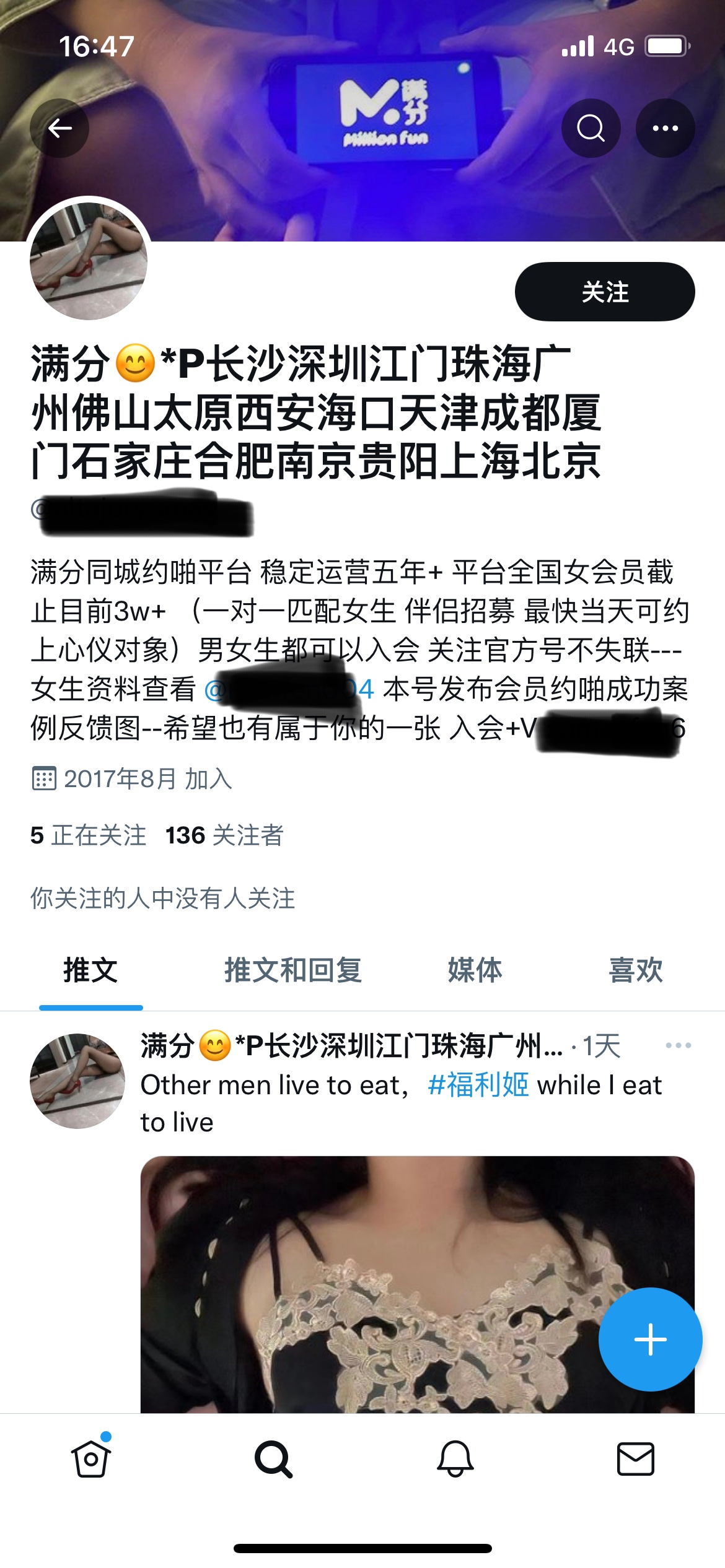Open the profile overflow menu

pos(665,128)
